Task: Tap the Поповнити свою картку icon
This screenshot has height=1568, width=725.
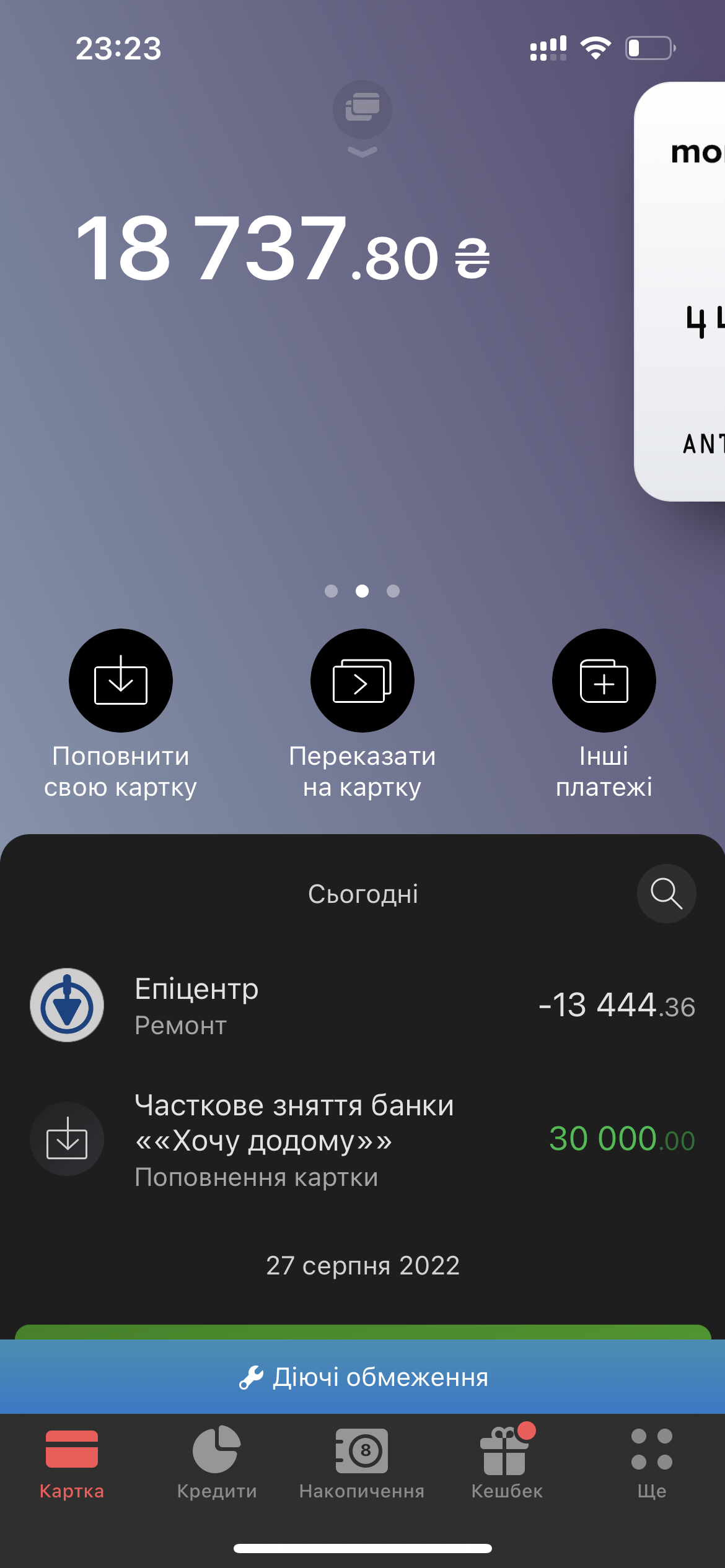Action: click(120, 679)
